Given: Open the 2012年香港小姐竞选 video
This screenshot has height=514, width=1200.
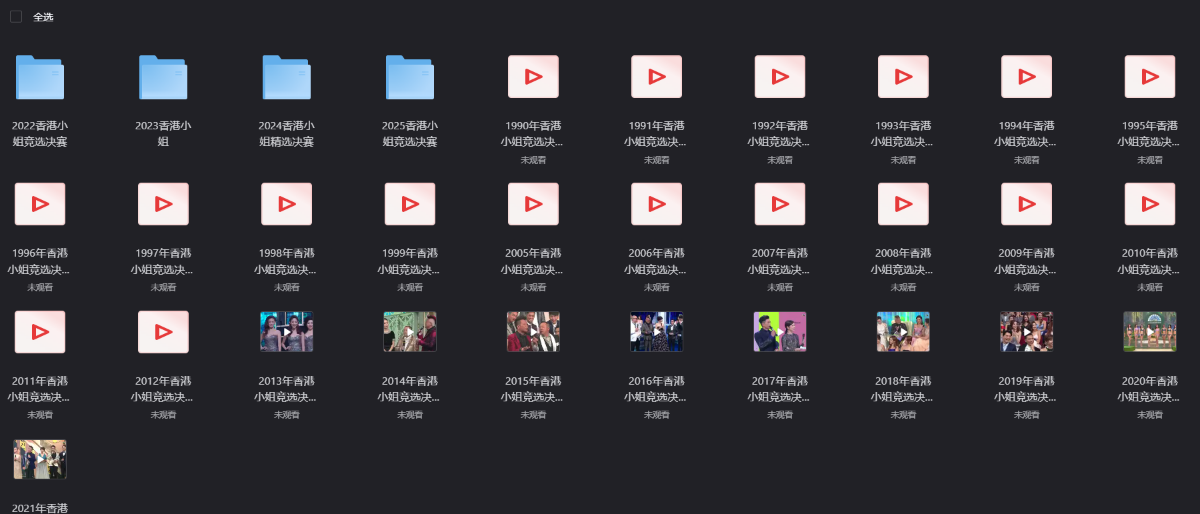Looking at the screenshot, I should coord(163,332).
